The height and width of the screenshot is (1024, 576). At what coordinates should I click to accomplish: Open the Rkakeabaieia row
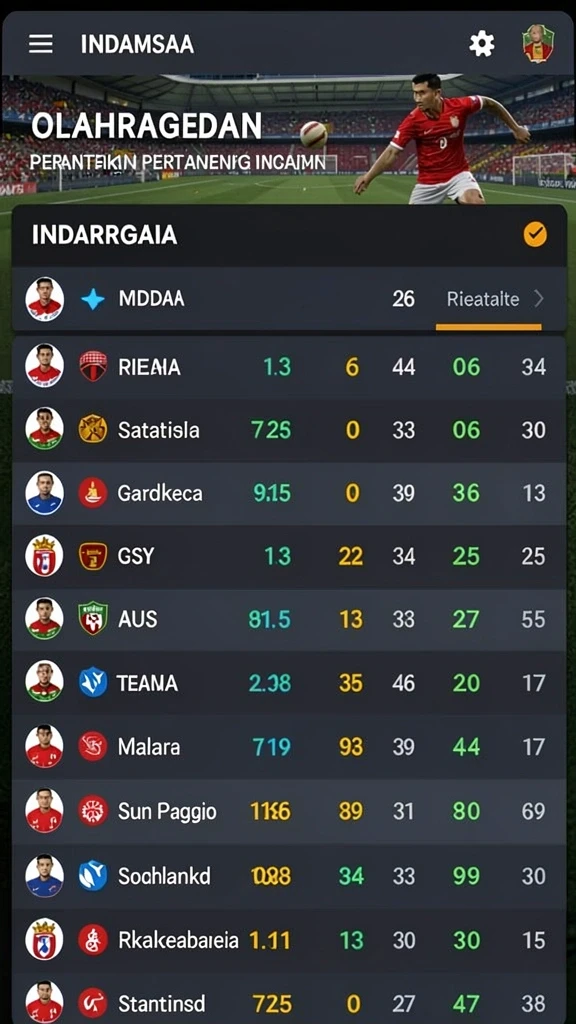pos(289,940)
